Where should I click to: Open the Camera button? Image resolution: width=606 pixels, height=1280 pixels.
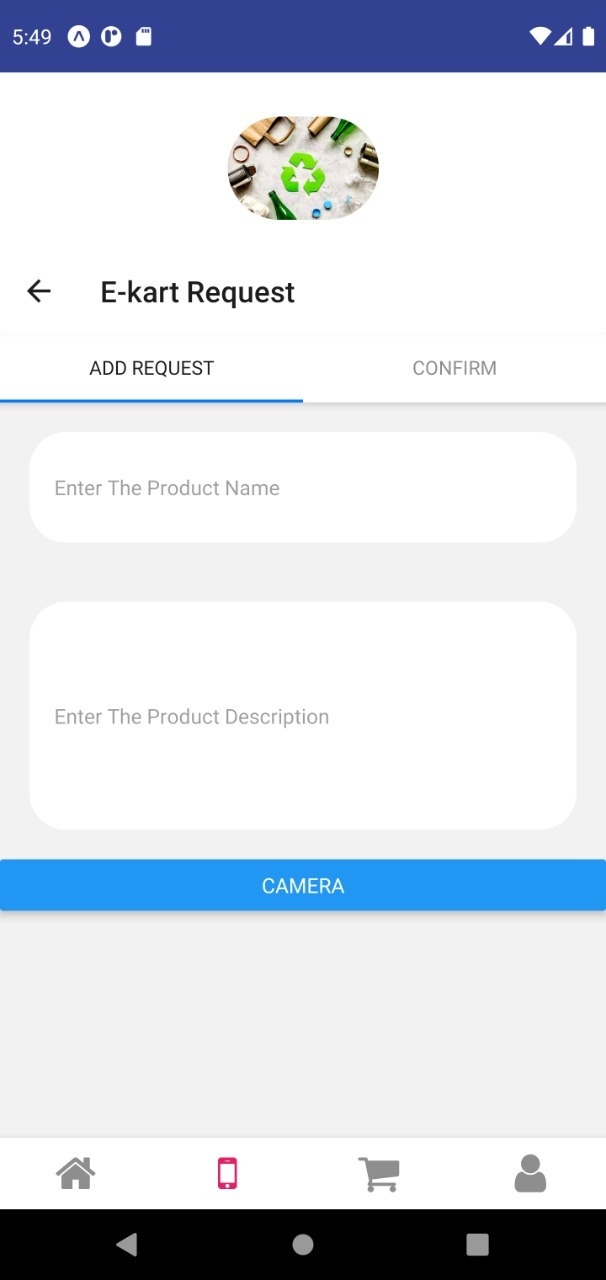[302, 886]
